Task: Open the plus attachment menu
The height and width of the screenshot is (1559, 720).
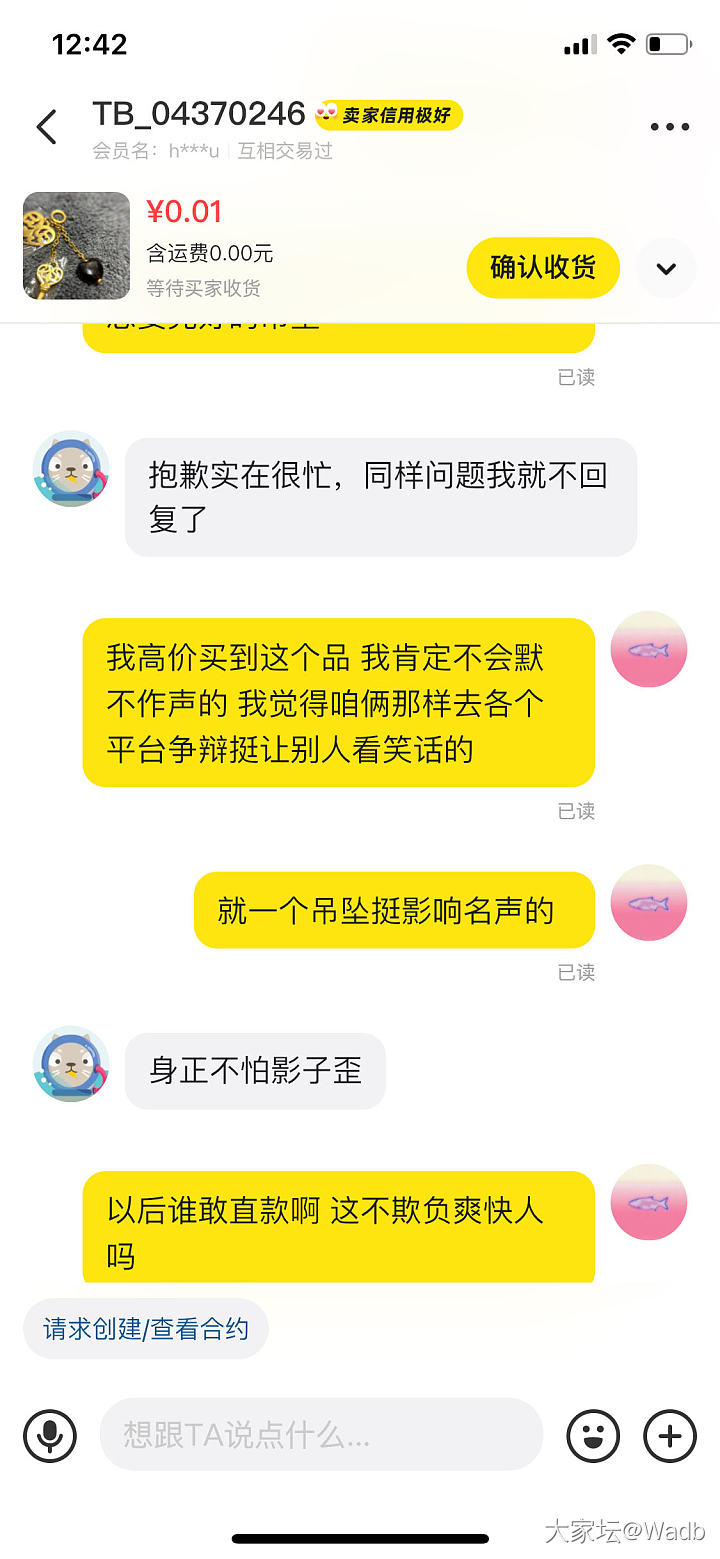Action: coord(669,1436)
